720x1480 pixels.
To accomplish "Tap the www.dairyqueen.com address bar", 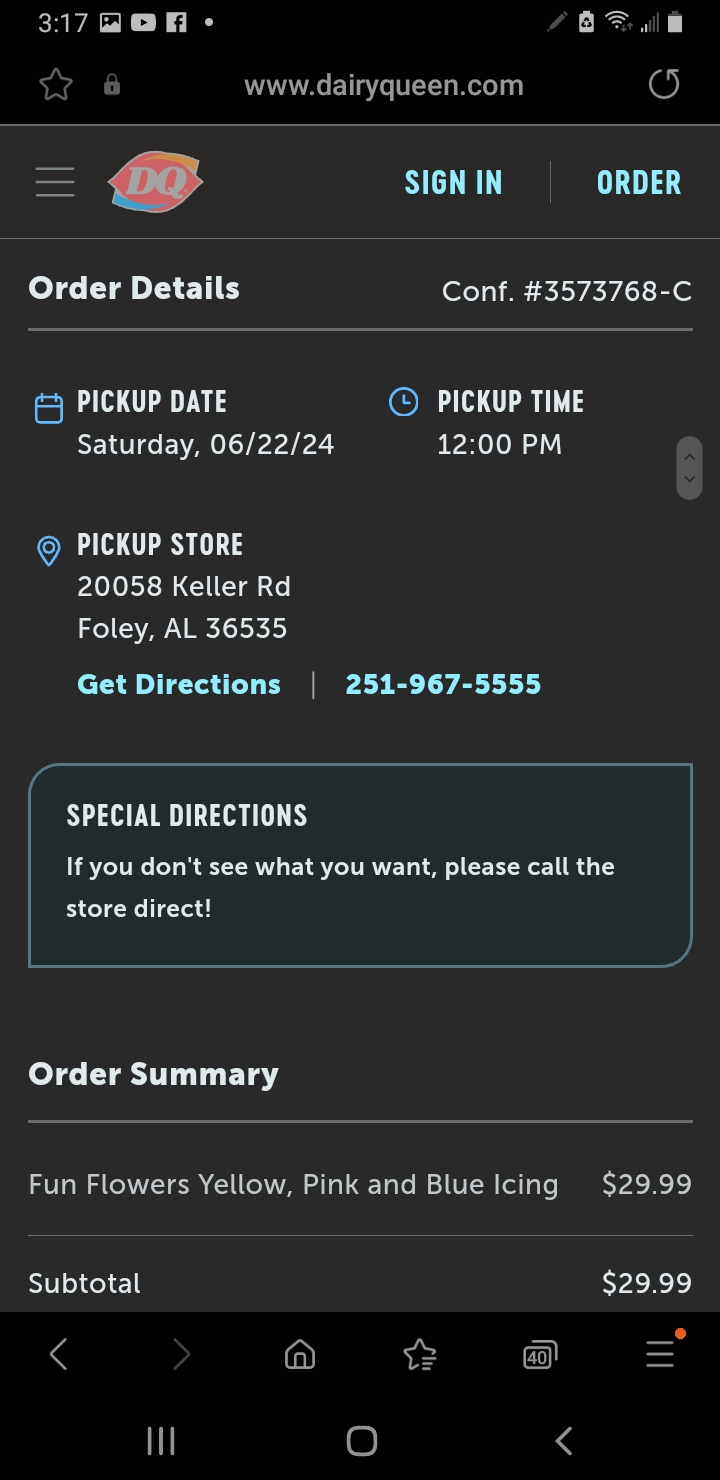I will (x=383, y=85).
